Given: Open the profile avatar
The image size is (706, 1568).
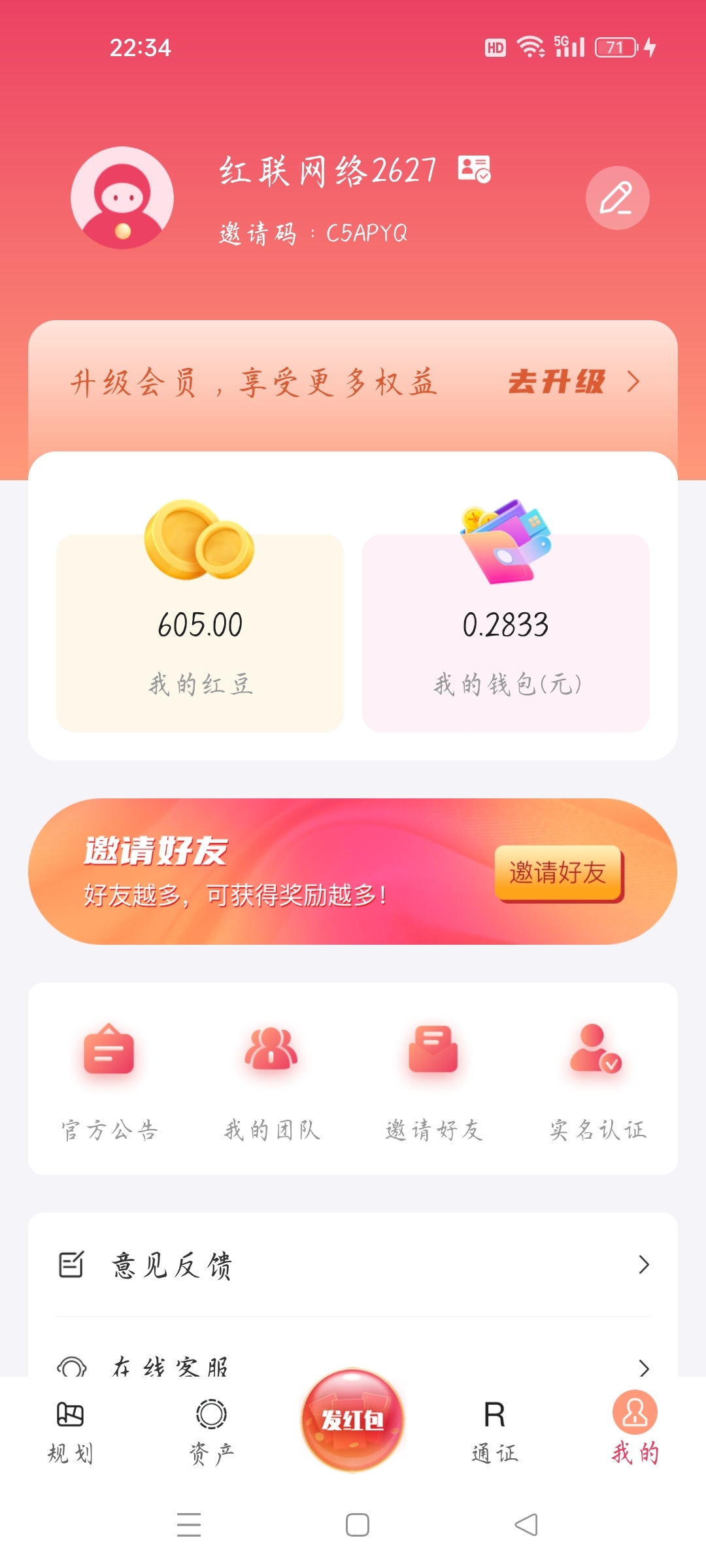Looking at the screenshot, I should pyautogui.click(x=122, y=198).
